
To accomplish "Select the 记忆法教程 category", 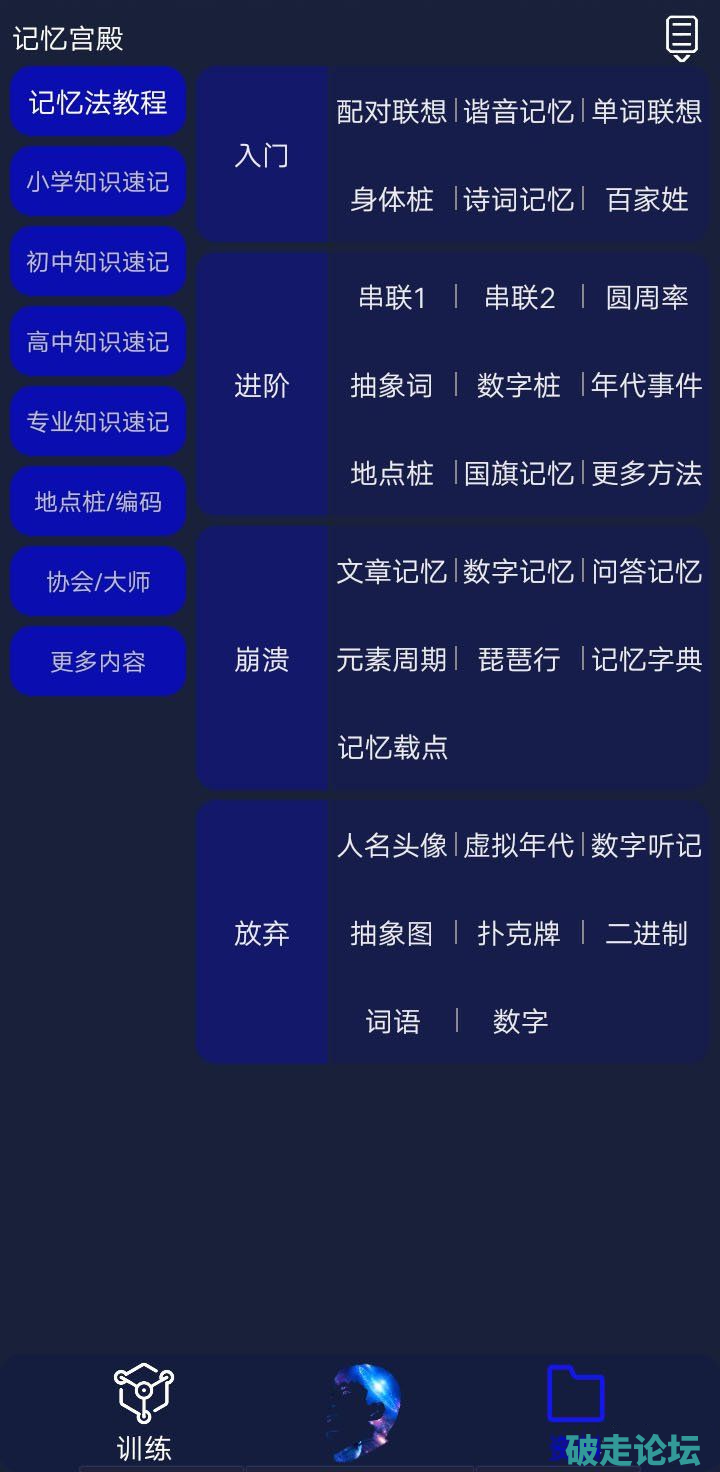I will point(98,102).
